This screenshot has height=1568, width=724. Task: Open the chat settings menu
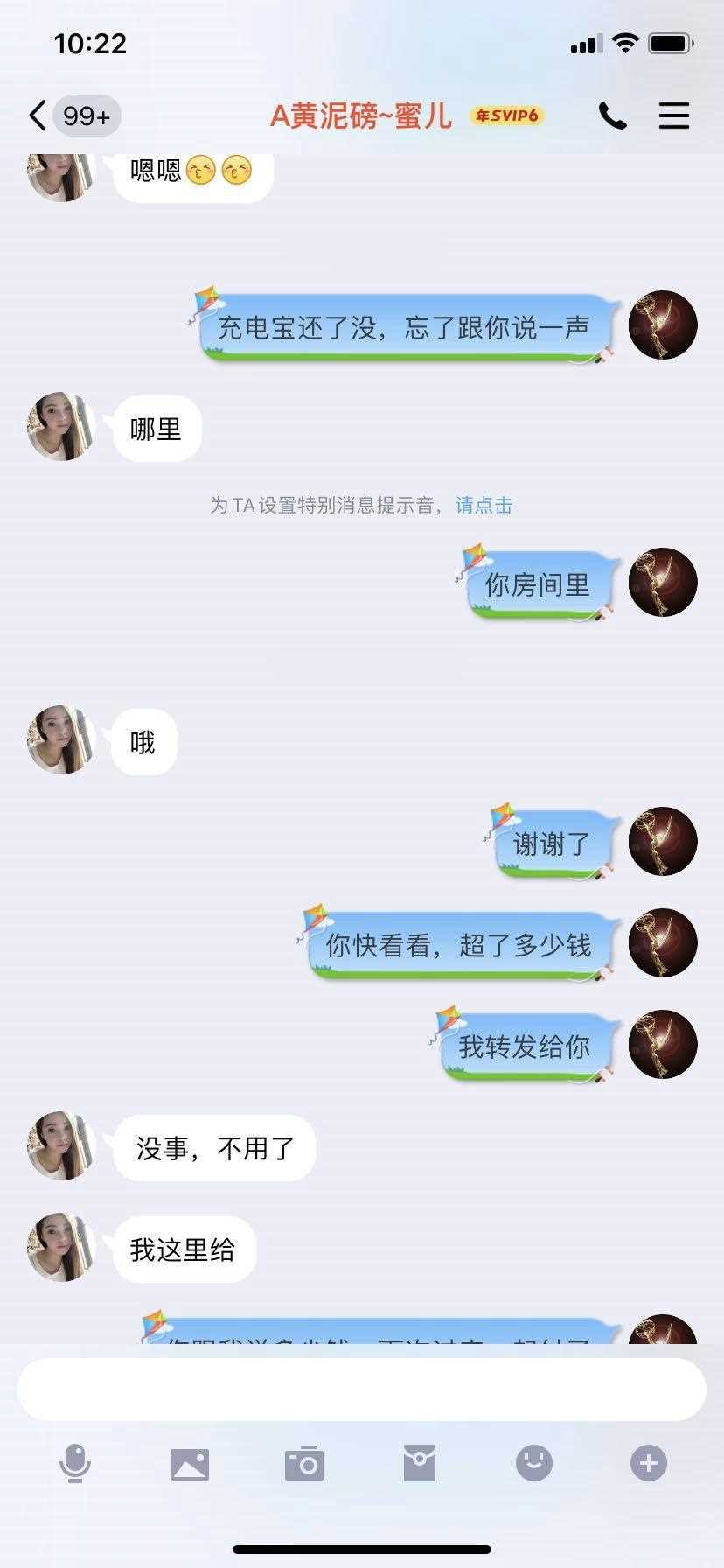pyautogui.click(x=673, y=115)
